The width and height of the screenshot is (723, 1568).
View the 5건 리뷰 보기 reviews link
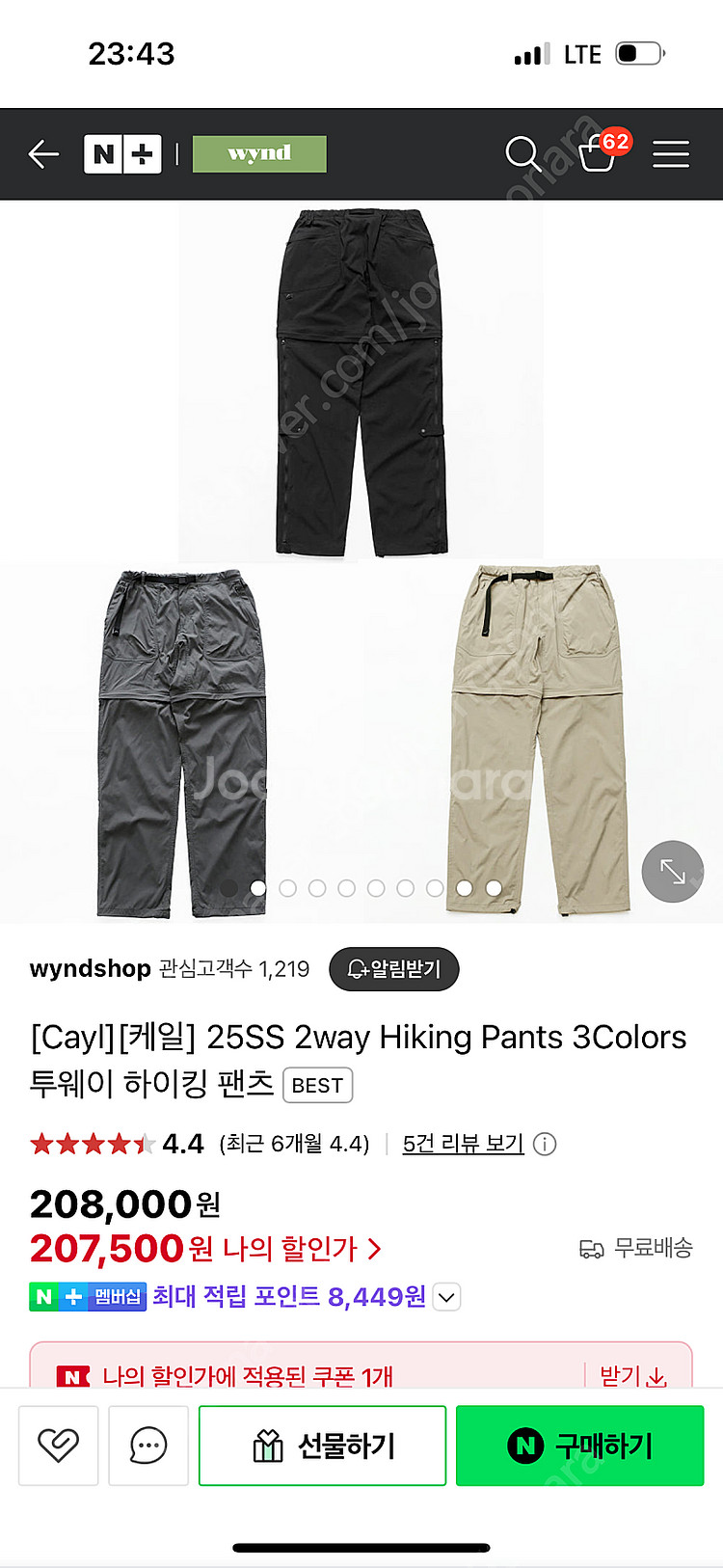463,1144
